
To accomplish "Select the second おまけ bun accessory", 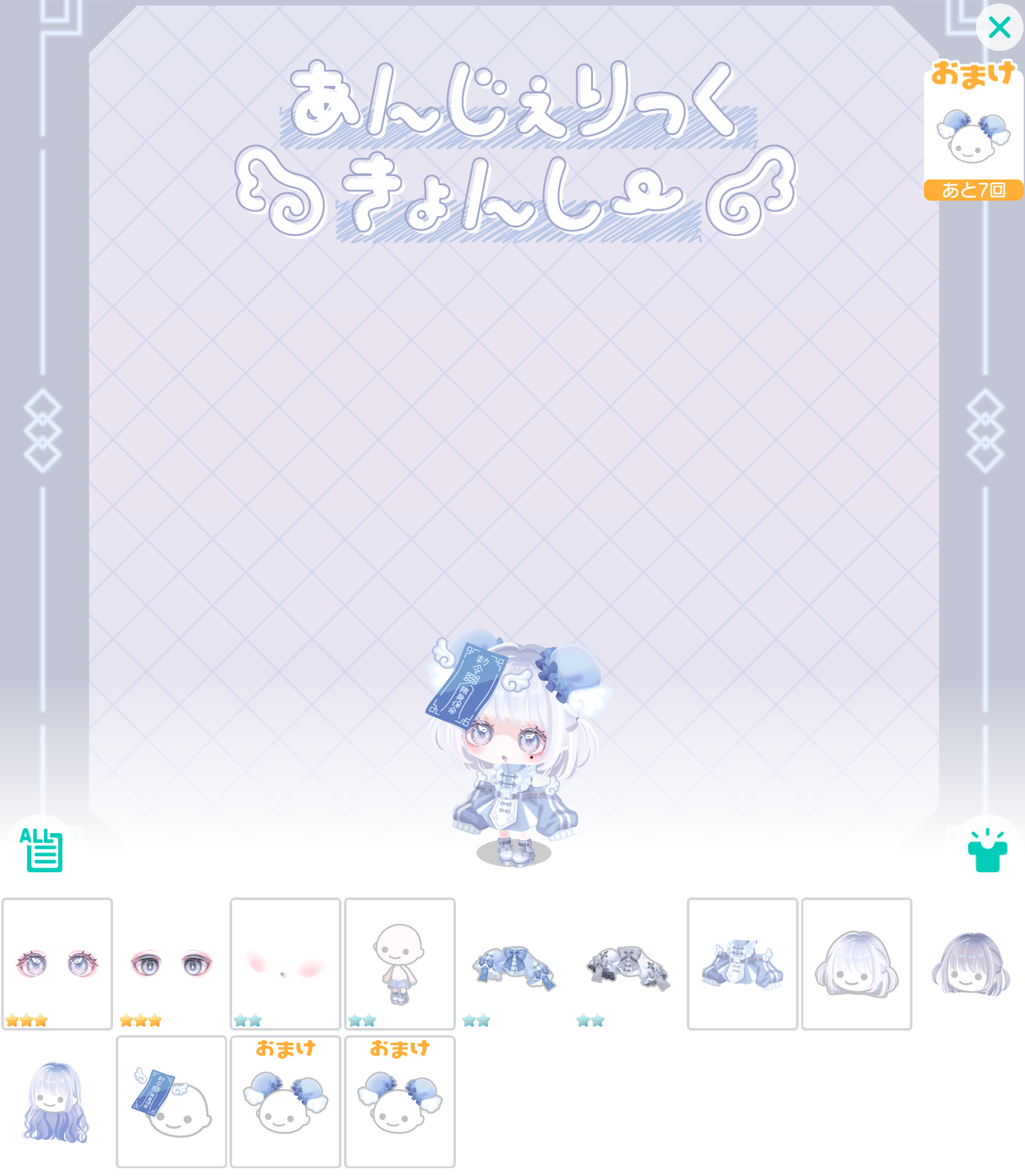I will coord(399,1101).
